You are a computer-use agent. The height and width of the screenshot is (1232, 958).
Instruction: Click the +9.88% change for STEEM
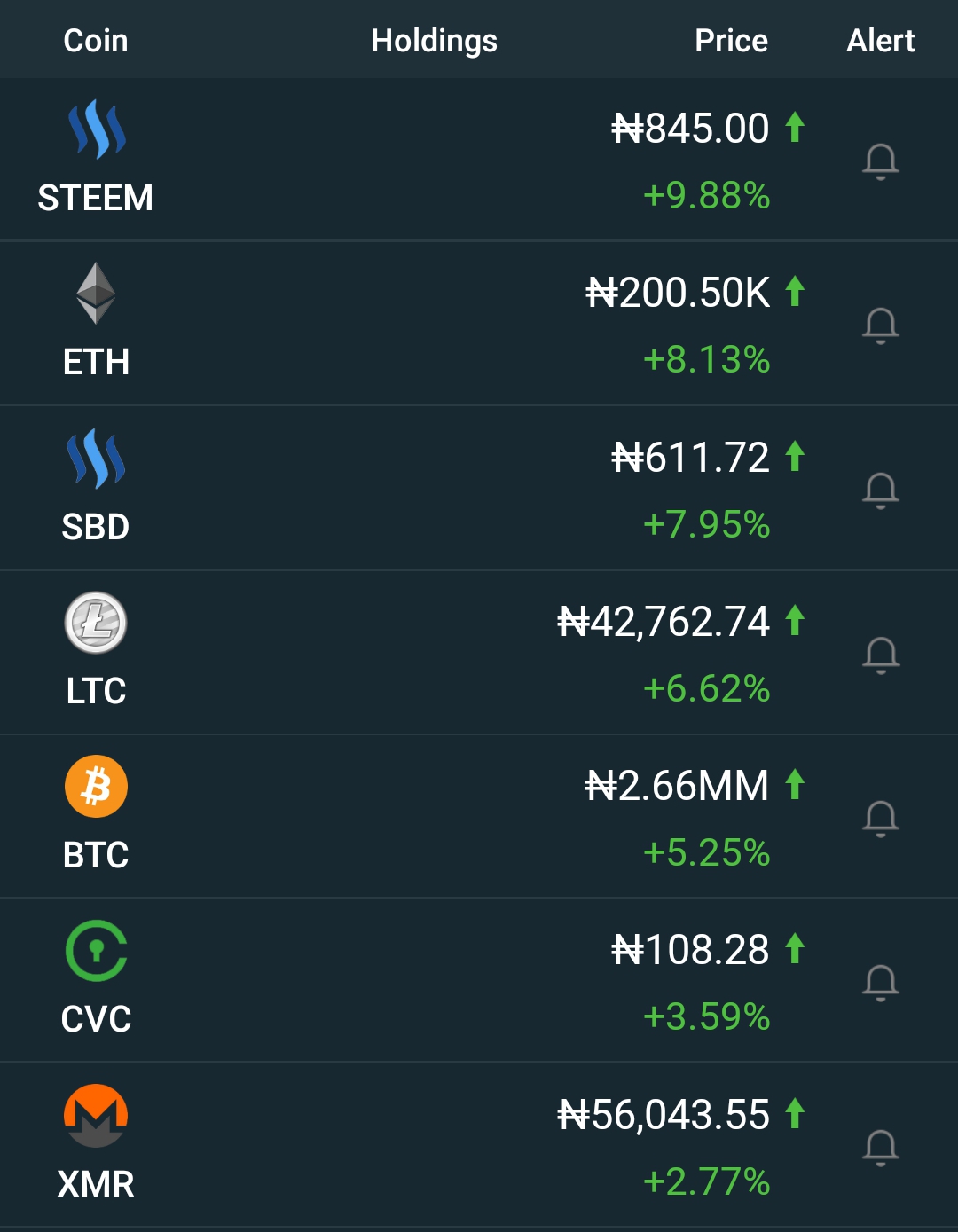pos(705,192)
